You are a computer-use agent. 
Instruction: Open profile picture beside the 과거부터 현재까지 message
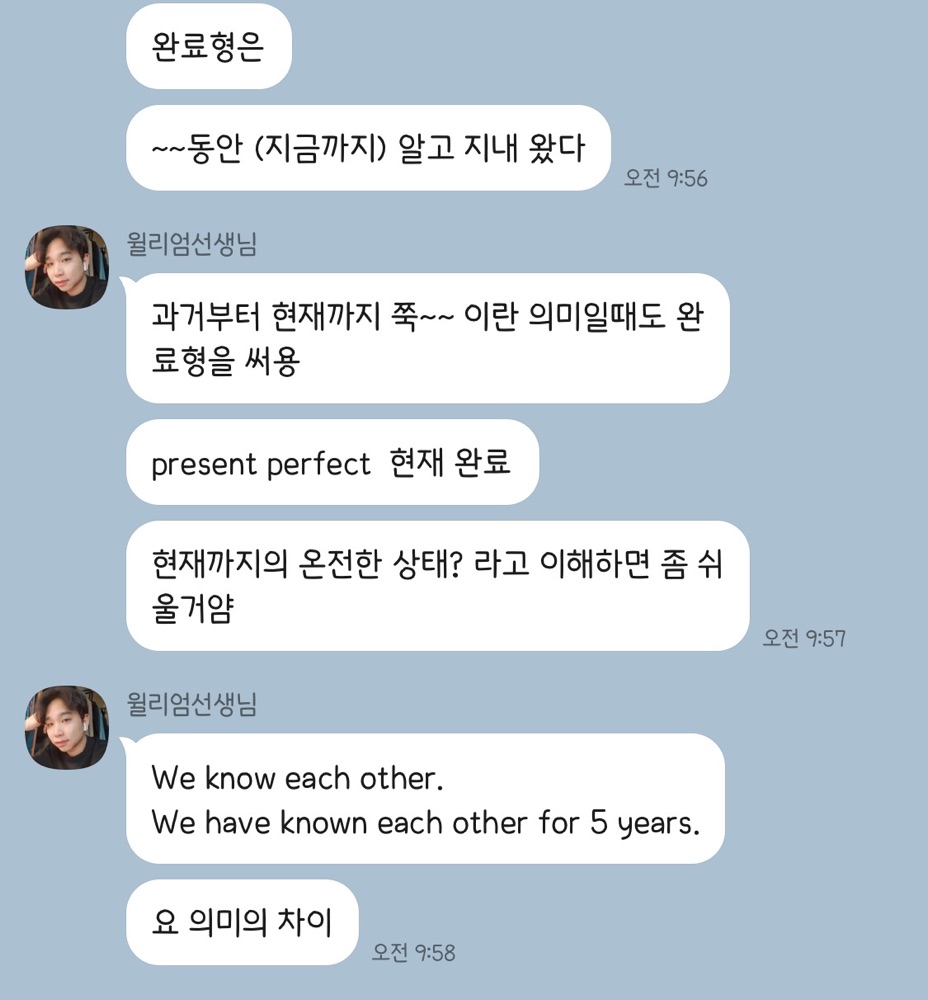[x=66, y=267]
